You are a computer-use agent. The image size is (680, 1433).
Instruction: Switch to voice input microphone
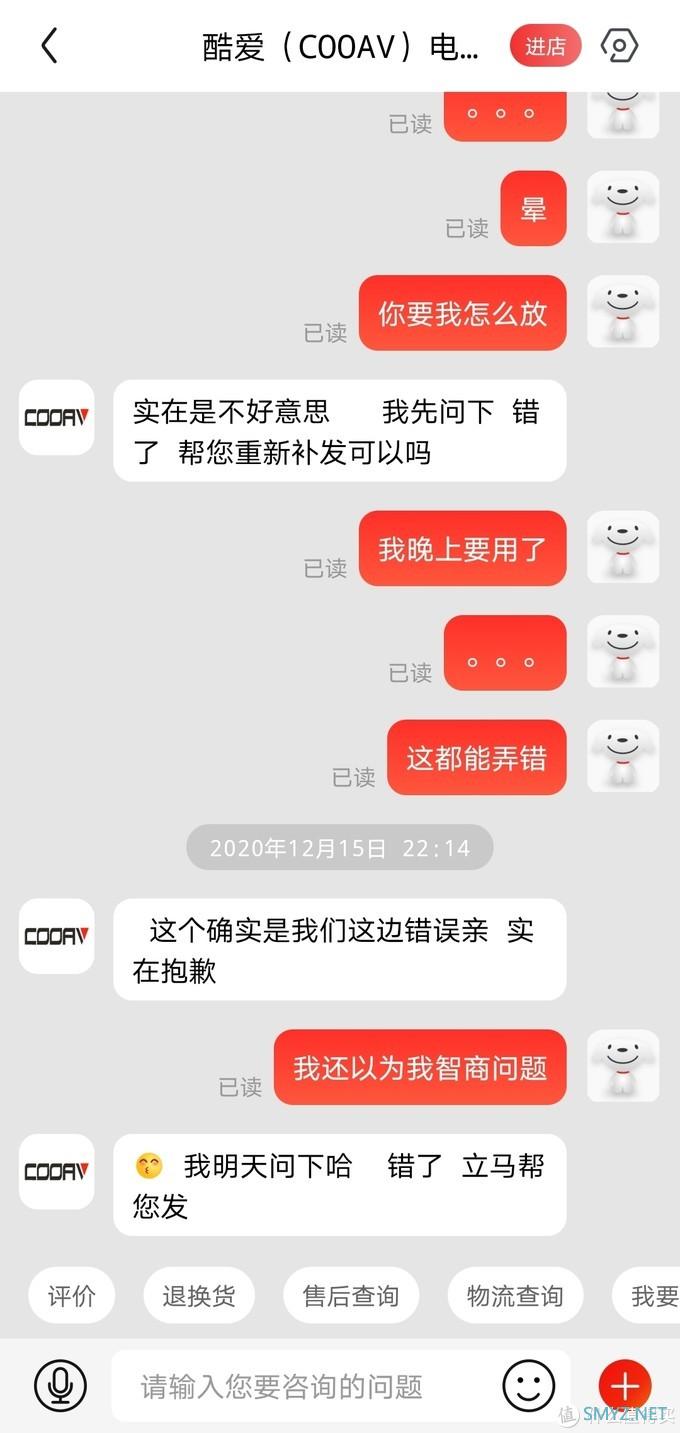[60, 1386]
